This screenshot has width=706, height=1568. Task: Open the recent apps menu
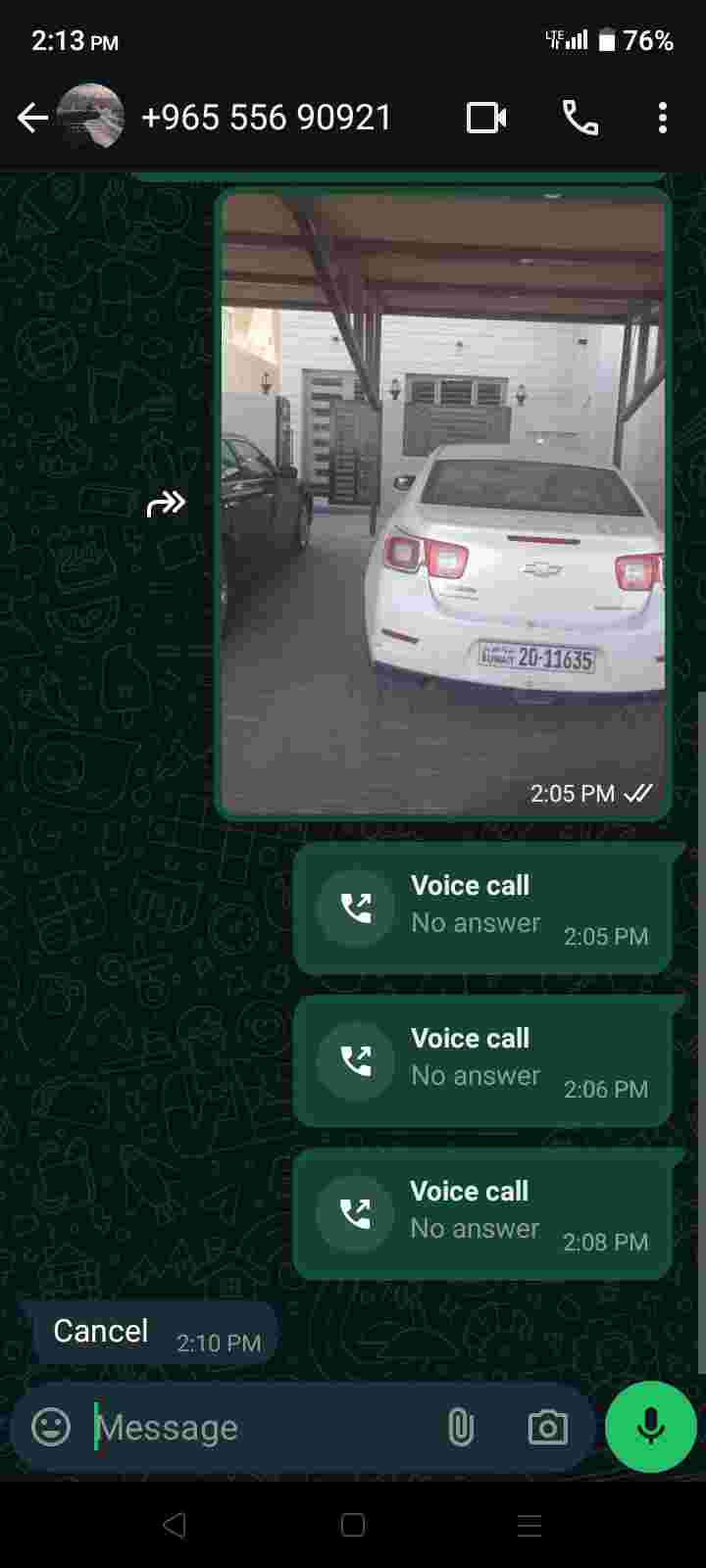(x=529, y=1525)
